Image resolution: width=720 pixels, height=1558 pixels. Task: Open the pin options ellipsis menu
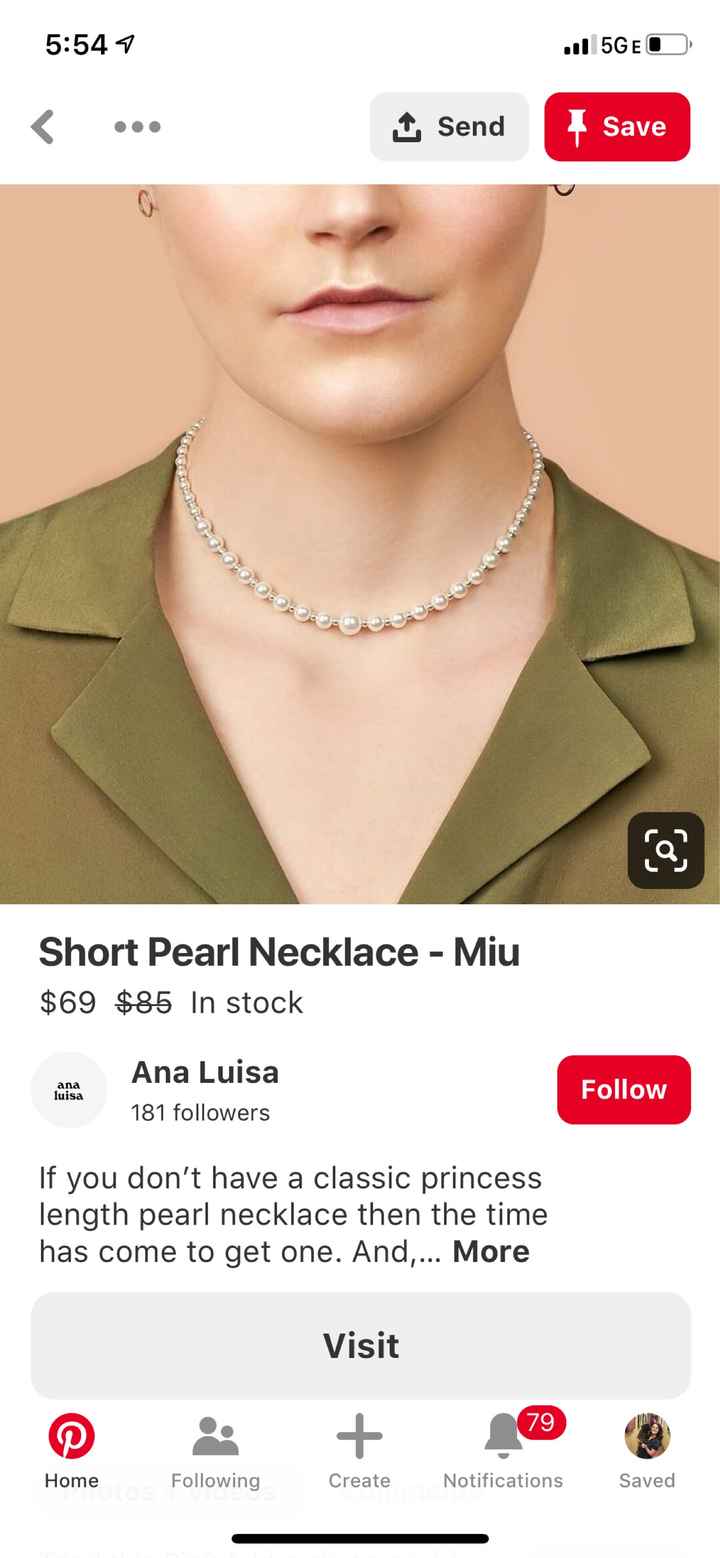[137, 126]
